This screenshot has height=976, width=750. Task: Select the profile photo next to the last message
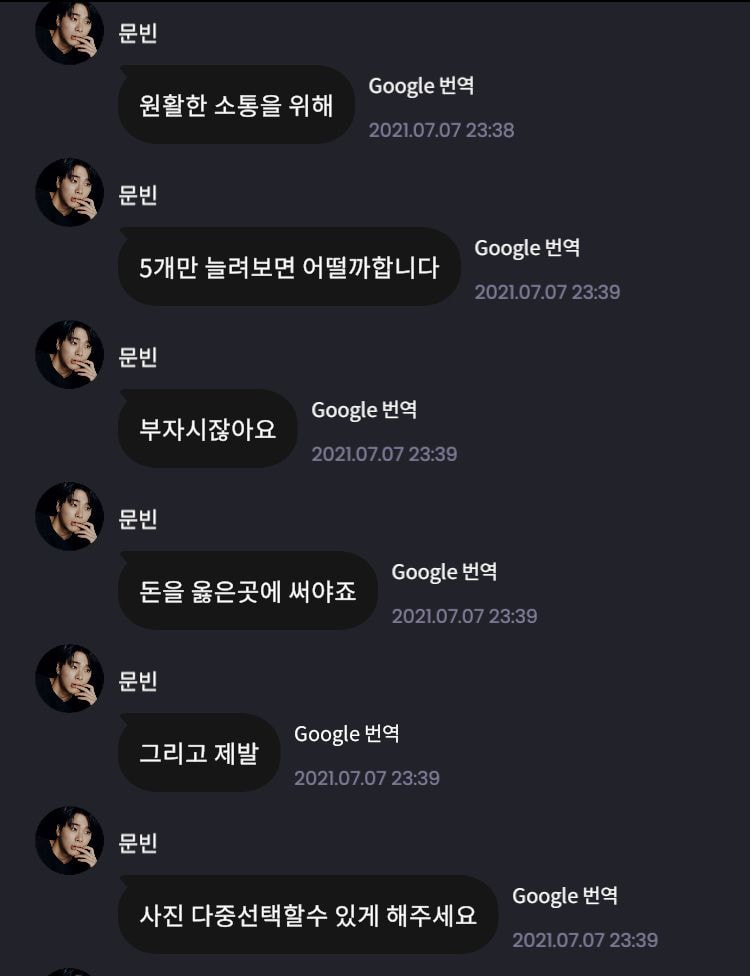(x=69, y=840)
